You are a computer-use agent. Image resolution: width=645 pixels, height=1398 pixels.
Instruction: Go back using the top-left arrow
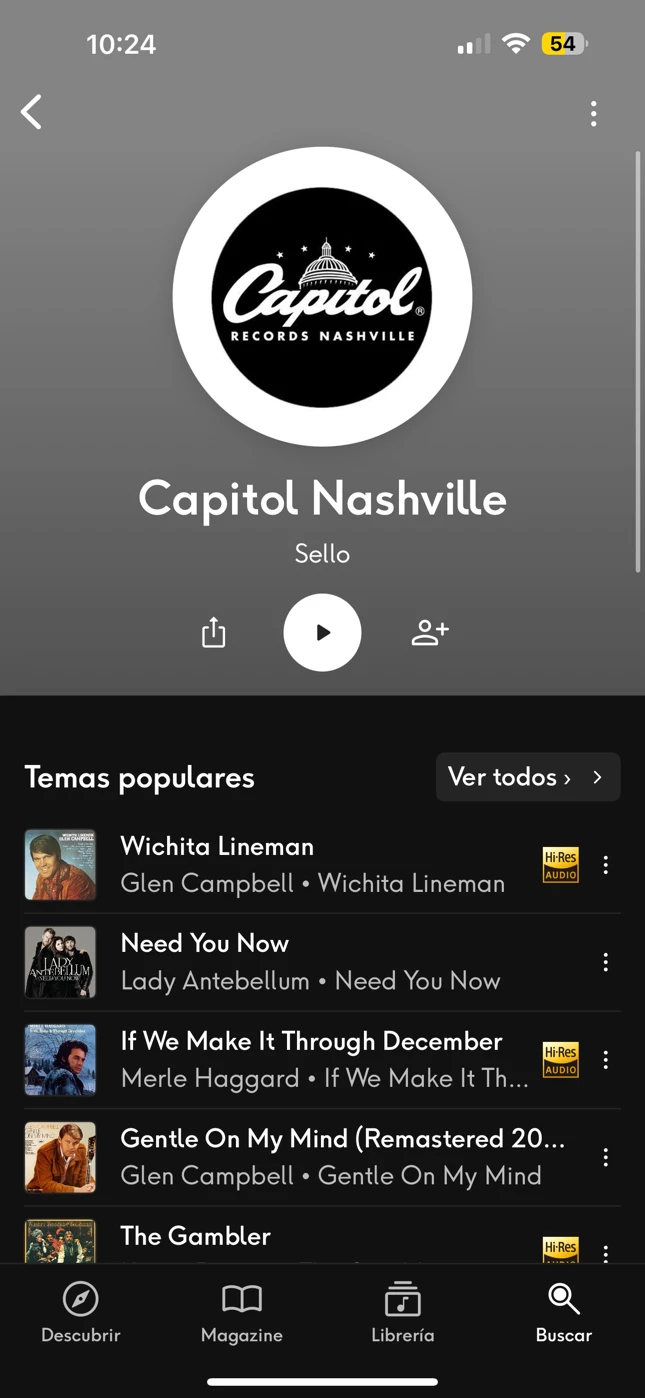point(32,112)
